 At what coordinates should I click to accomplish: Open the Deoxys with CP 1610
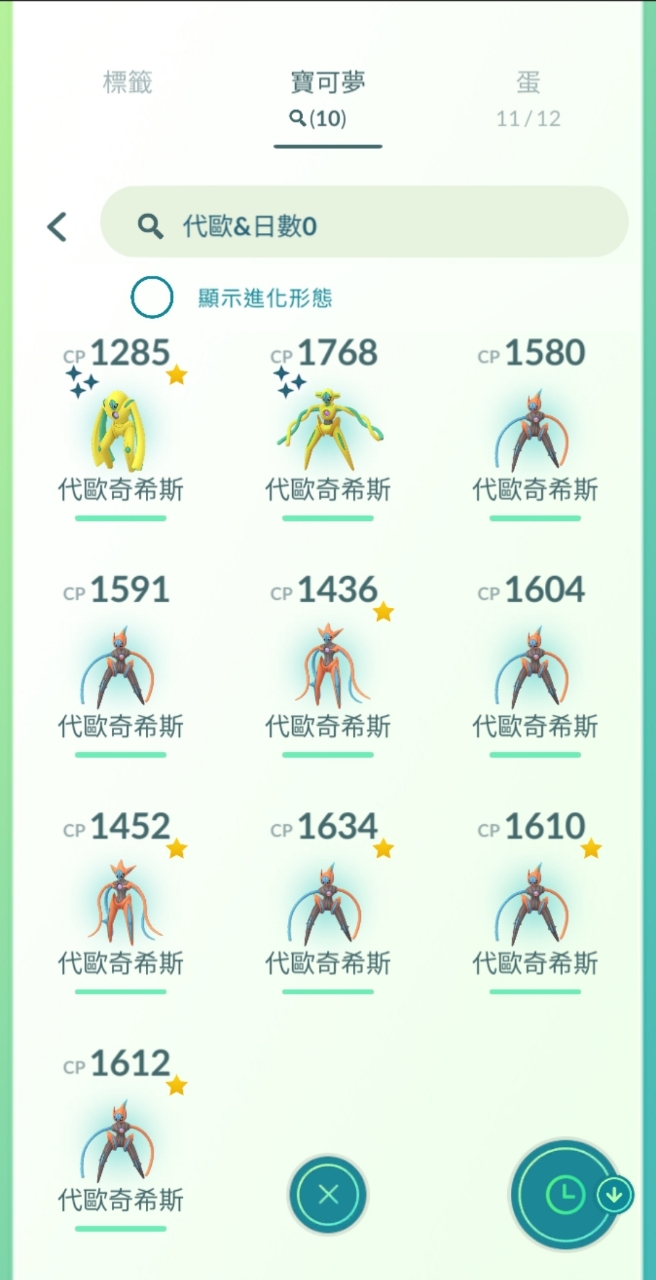click(535, 903)
